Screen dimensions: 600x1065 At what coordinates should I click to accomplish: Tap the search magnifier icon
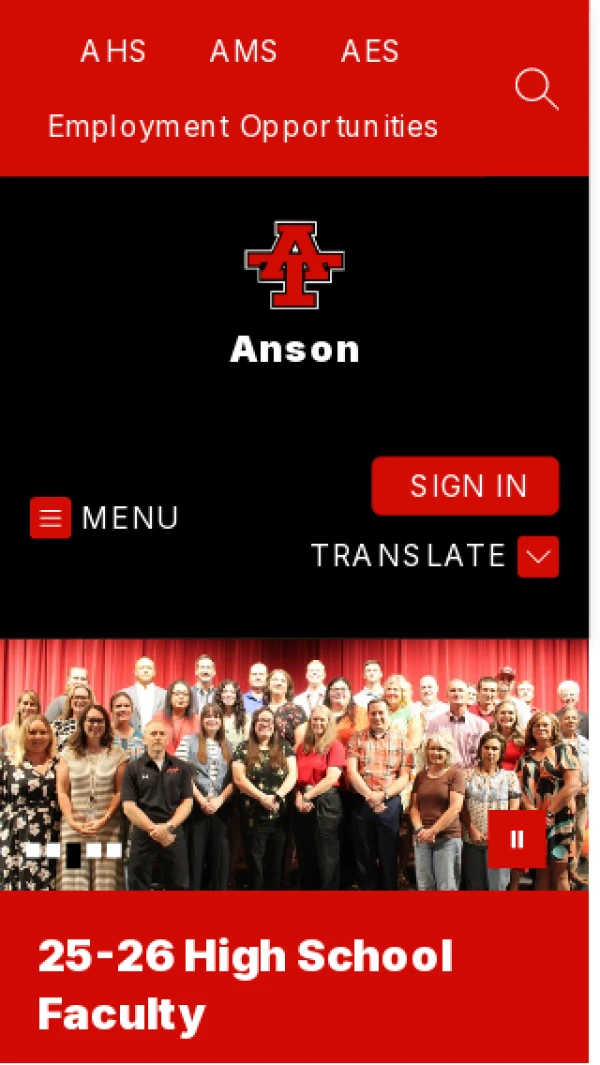coord(536,89)
